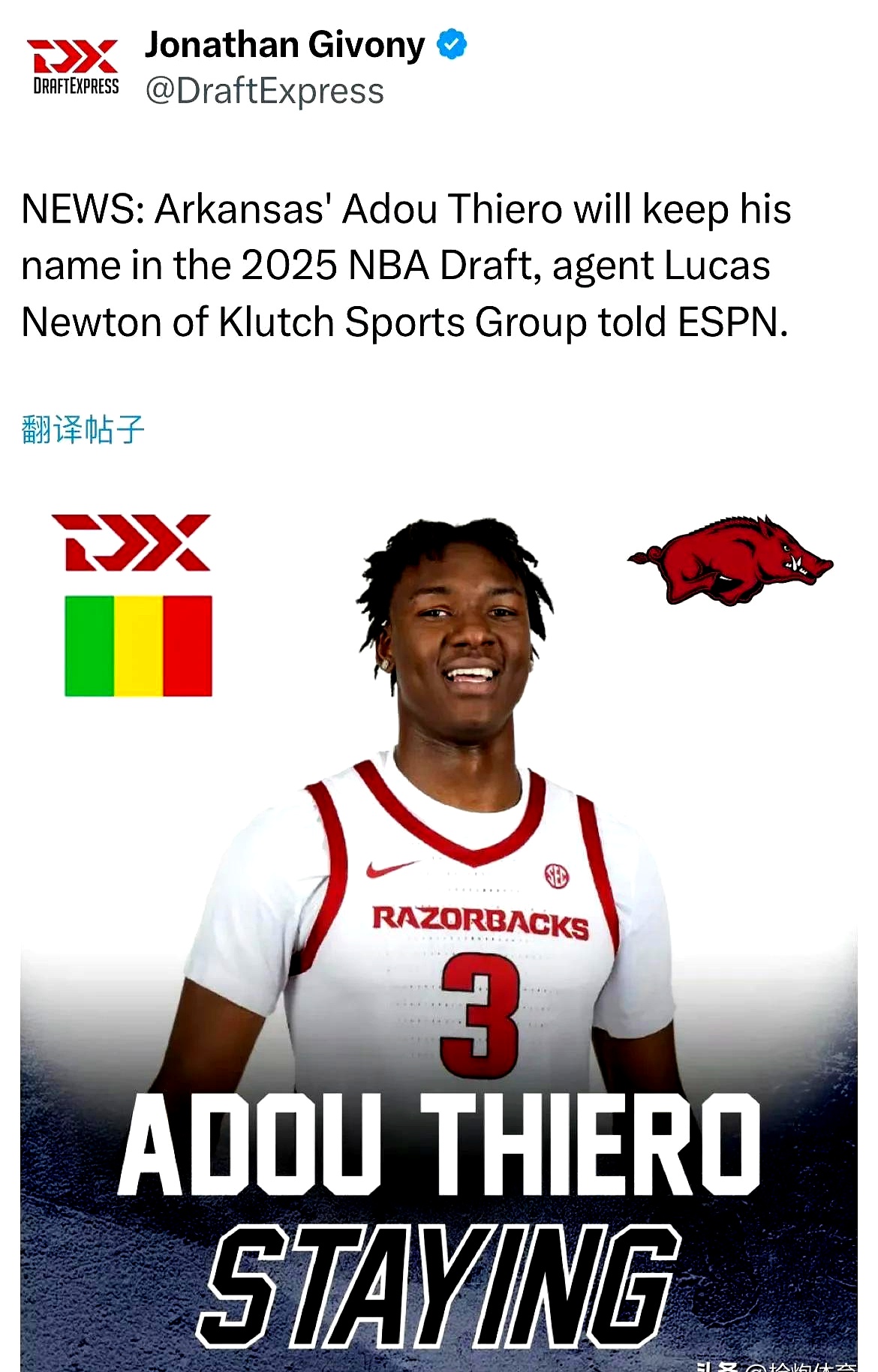Tap the 翻译帖子 translate post link
This screenshot has width=878, height=1372.
click(x=83, y=430)
